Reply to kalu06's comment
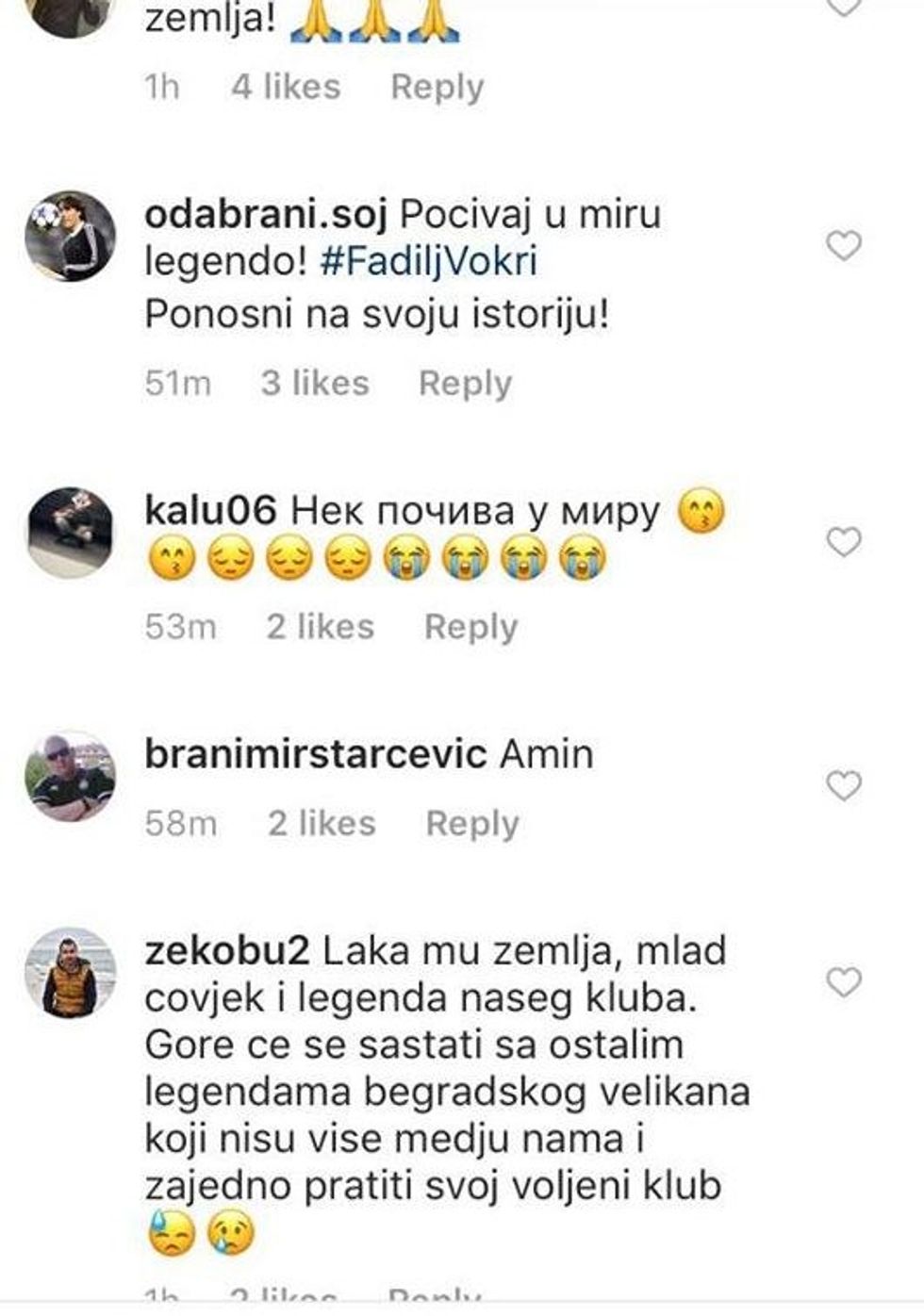Viewport: 924px width, 1316px height. tap(470, 627)
